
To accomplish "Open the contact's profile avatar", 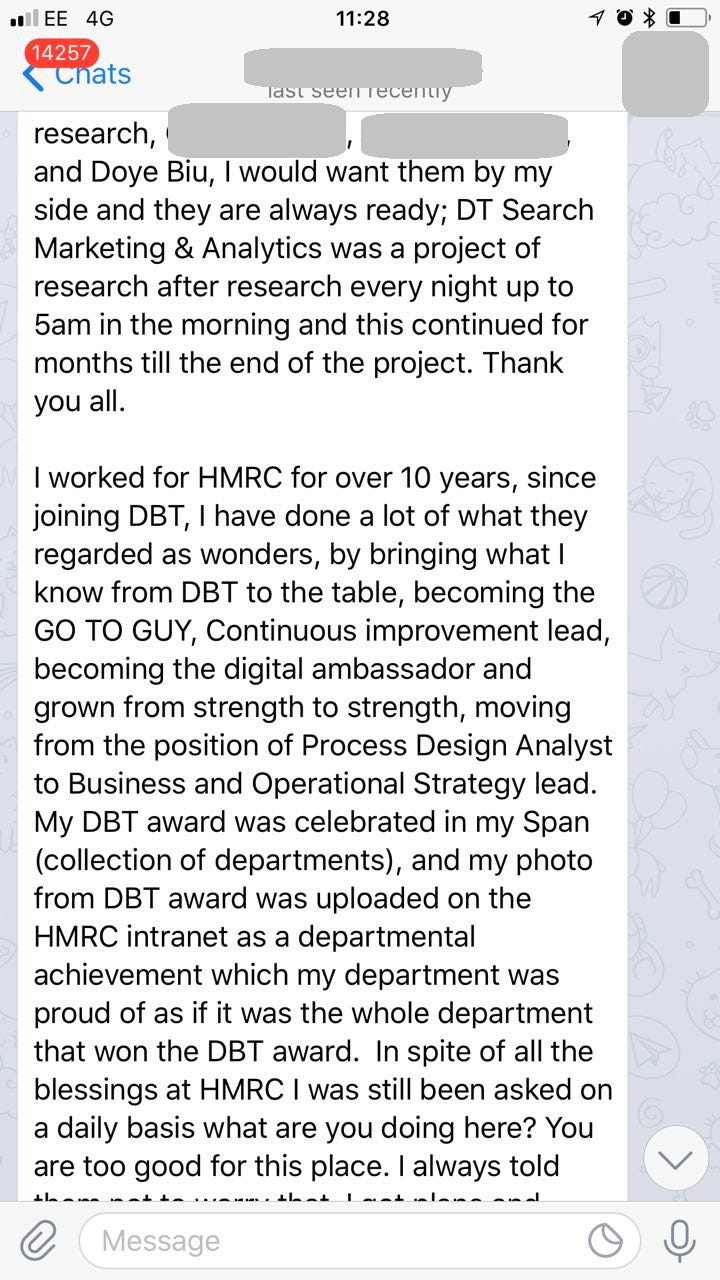I will pyautogui.click(x=665, y=73).
